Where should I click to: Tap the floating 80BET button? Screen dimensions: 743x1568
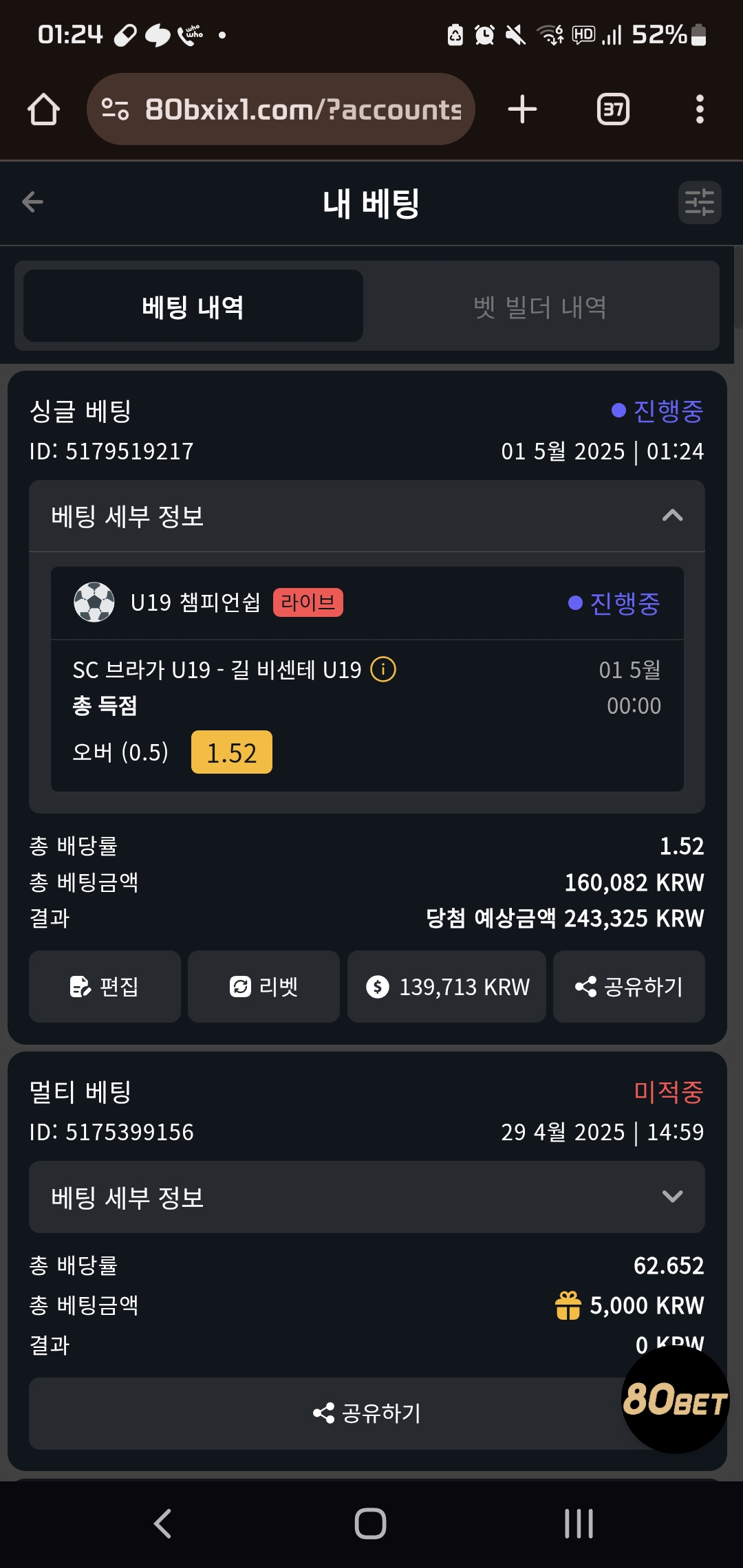(675, 1400)
